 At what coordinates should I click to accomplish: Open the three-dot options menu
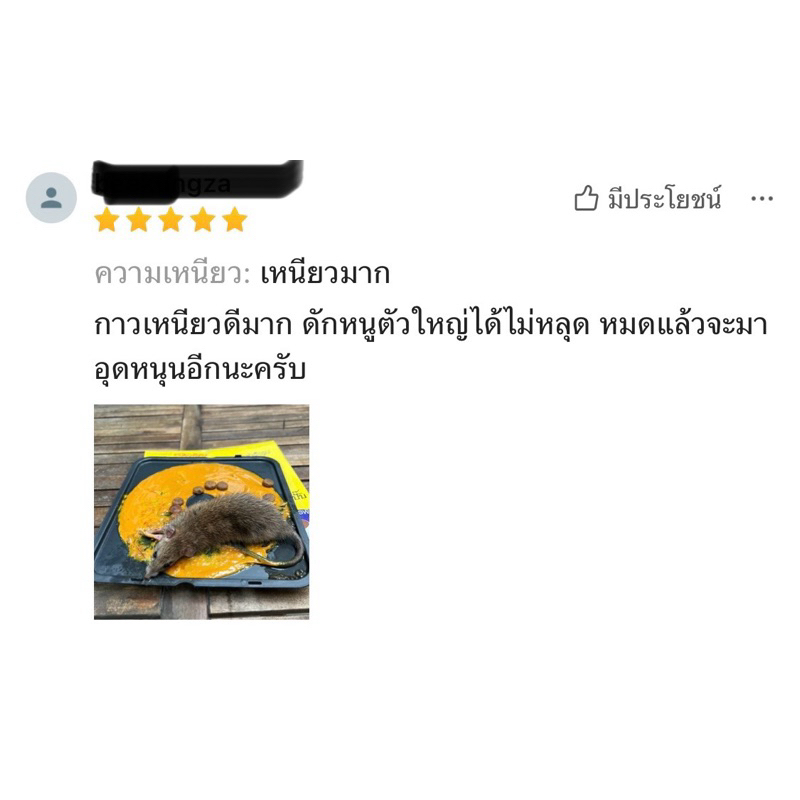762,198
